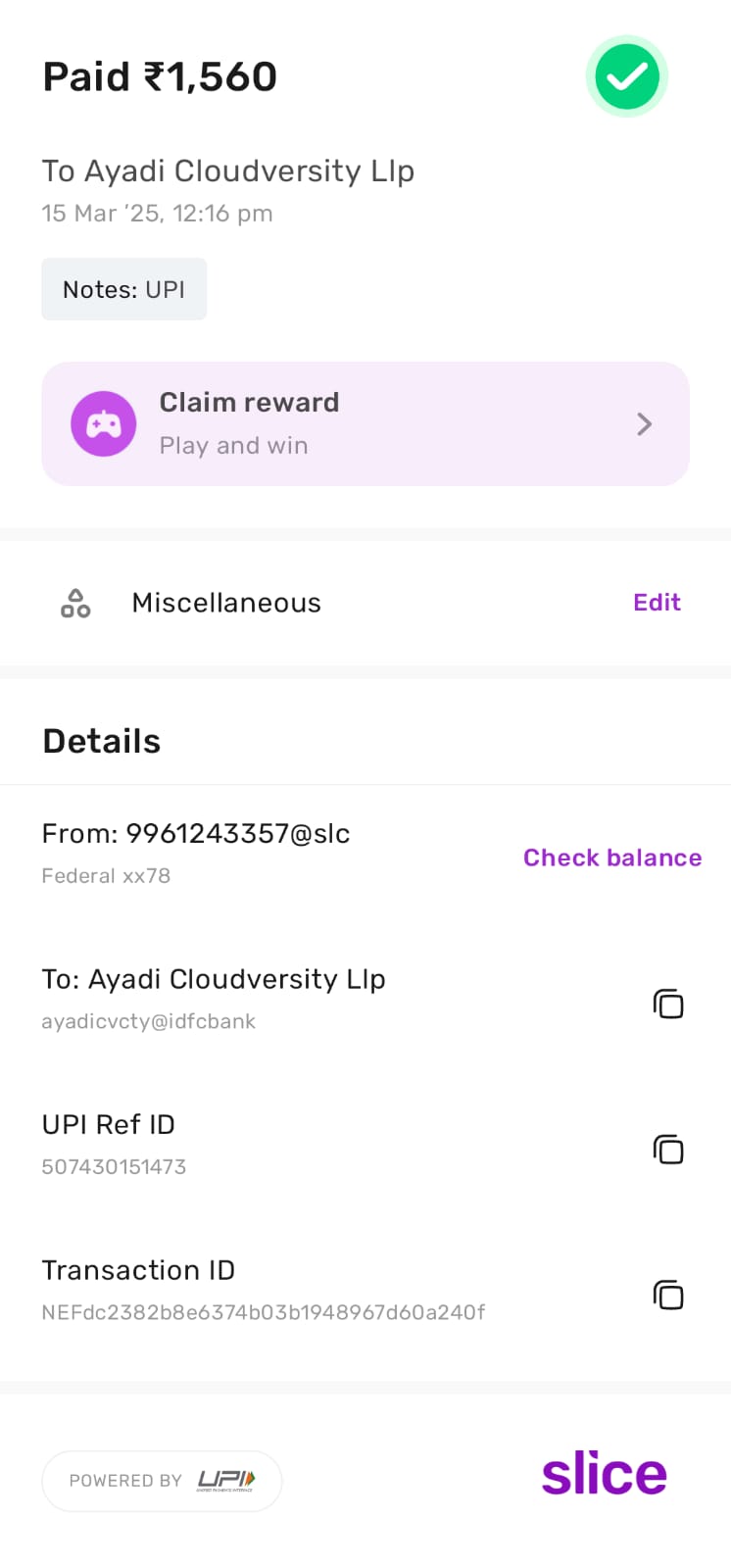This screenshot has height=1568, width=731.
Task: Copy the UPI Ref ID
Action: [x=668, y=1149]
